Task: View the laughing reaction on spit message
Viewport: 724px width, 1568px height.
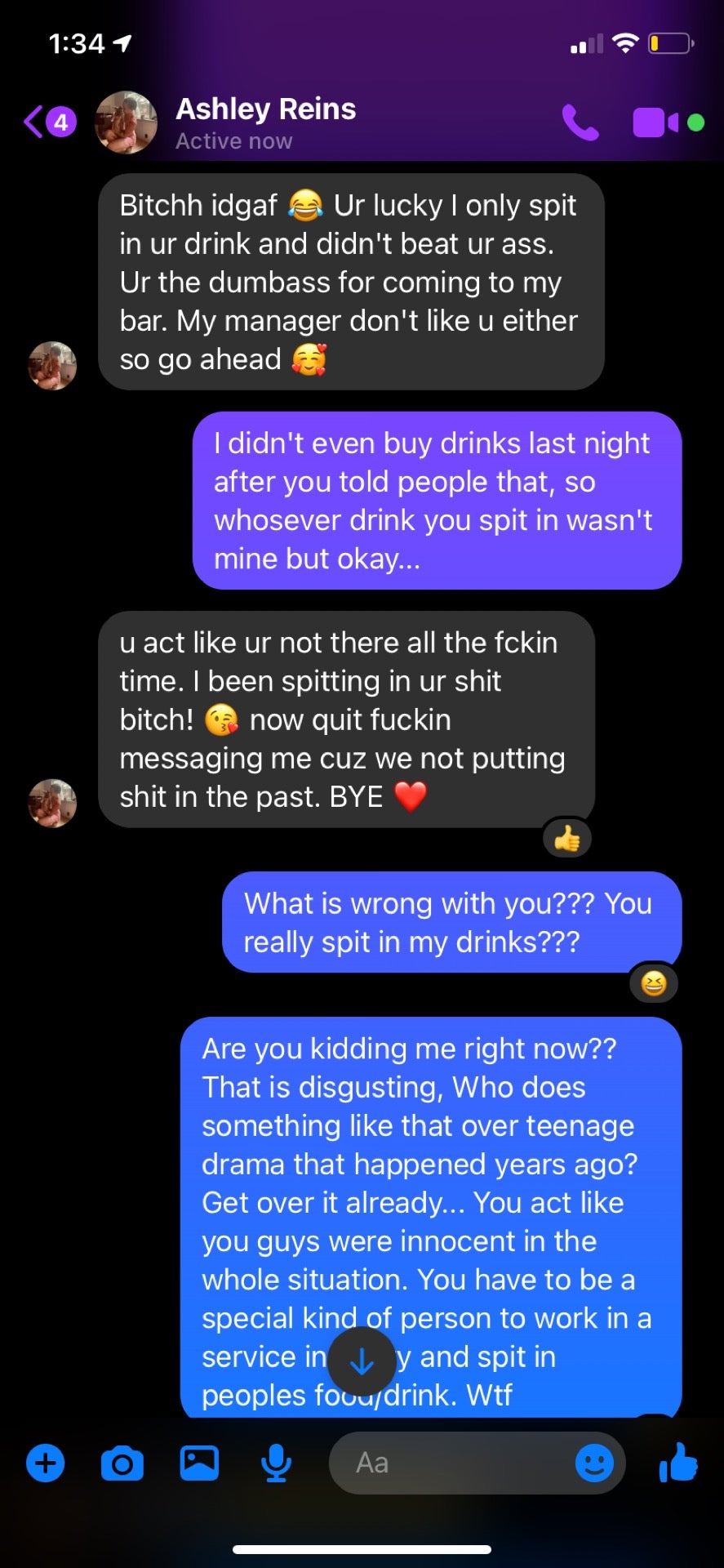Action: coord(653,983)
